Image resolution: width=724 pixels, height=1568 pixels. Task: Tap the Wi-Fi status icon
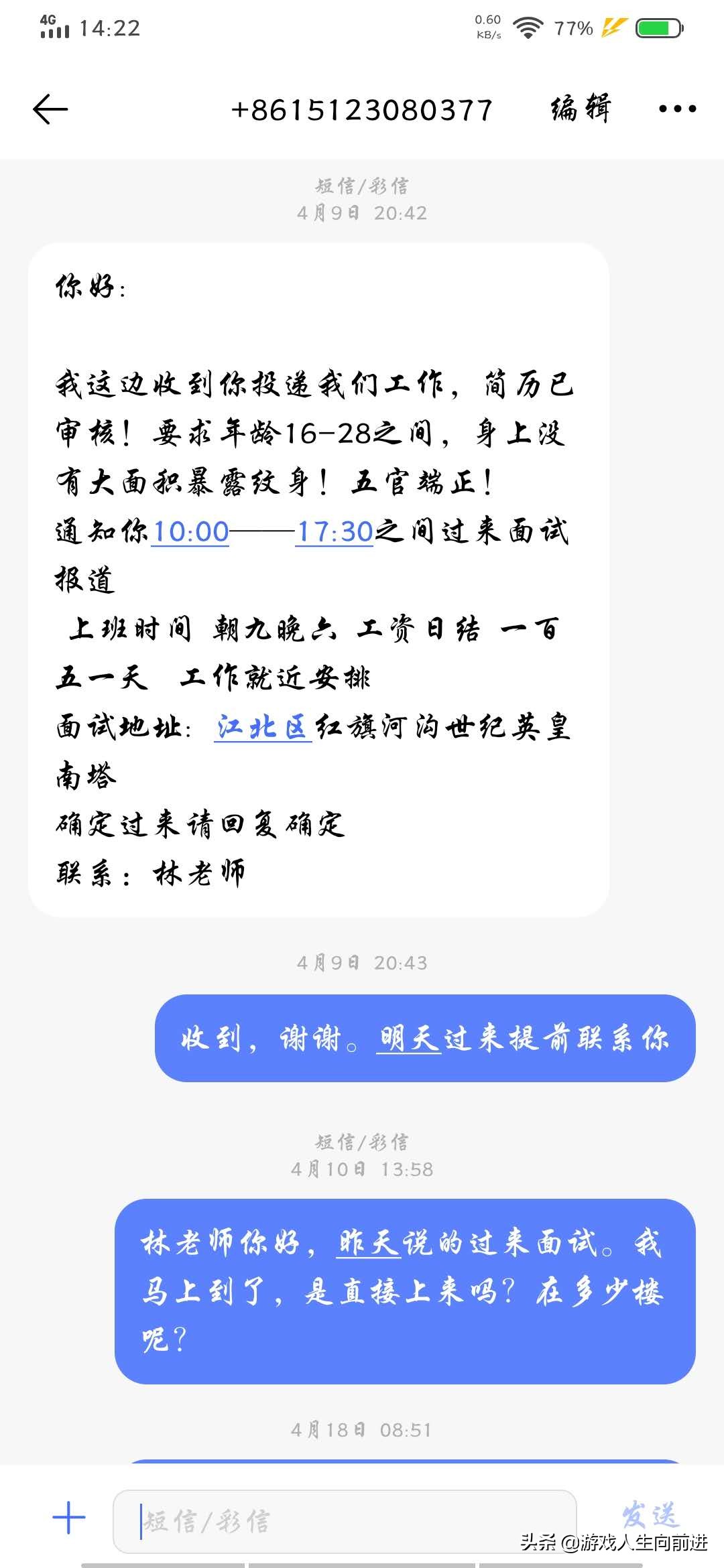click(530, 25)
